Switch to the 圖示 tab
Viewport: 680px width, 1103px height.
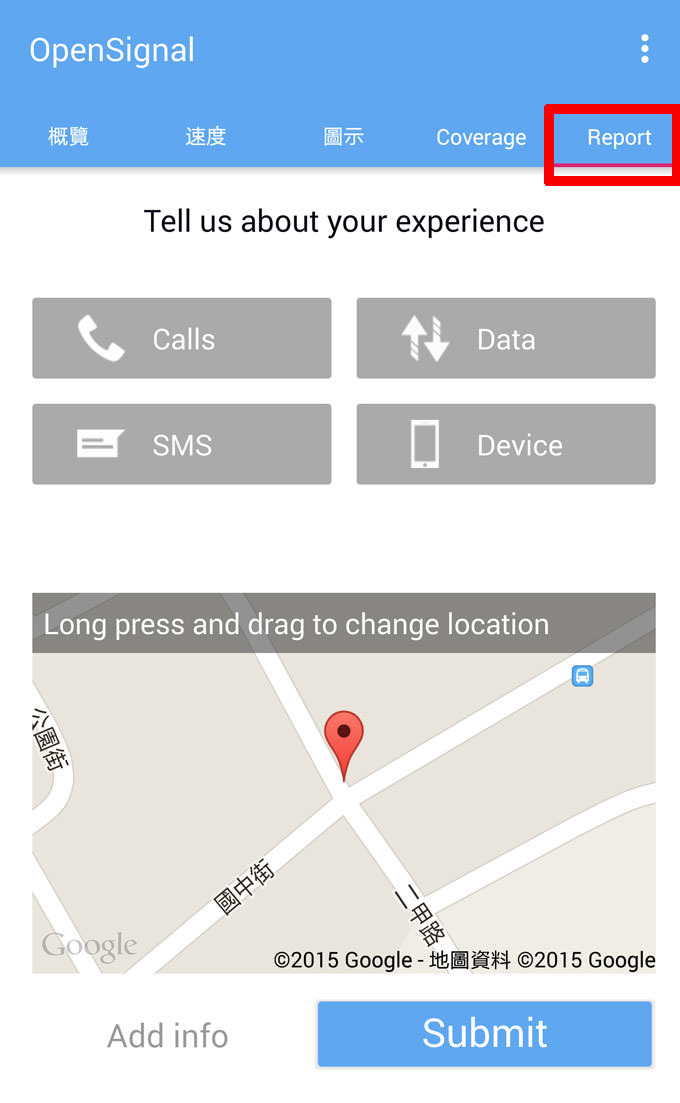[343, 137]
